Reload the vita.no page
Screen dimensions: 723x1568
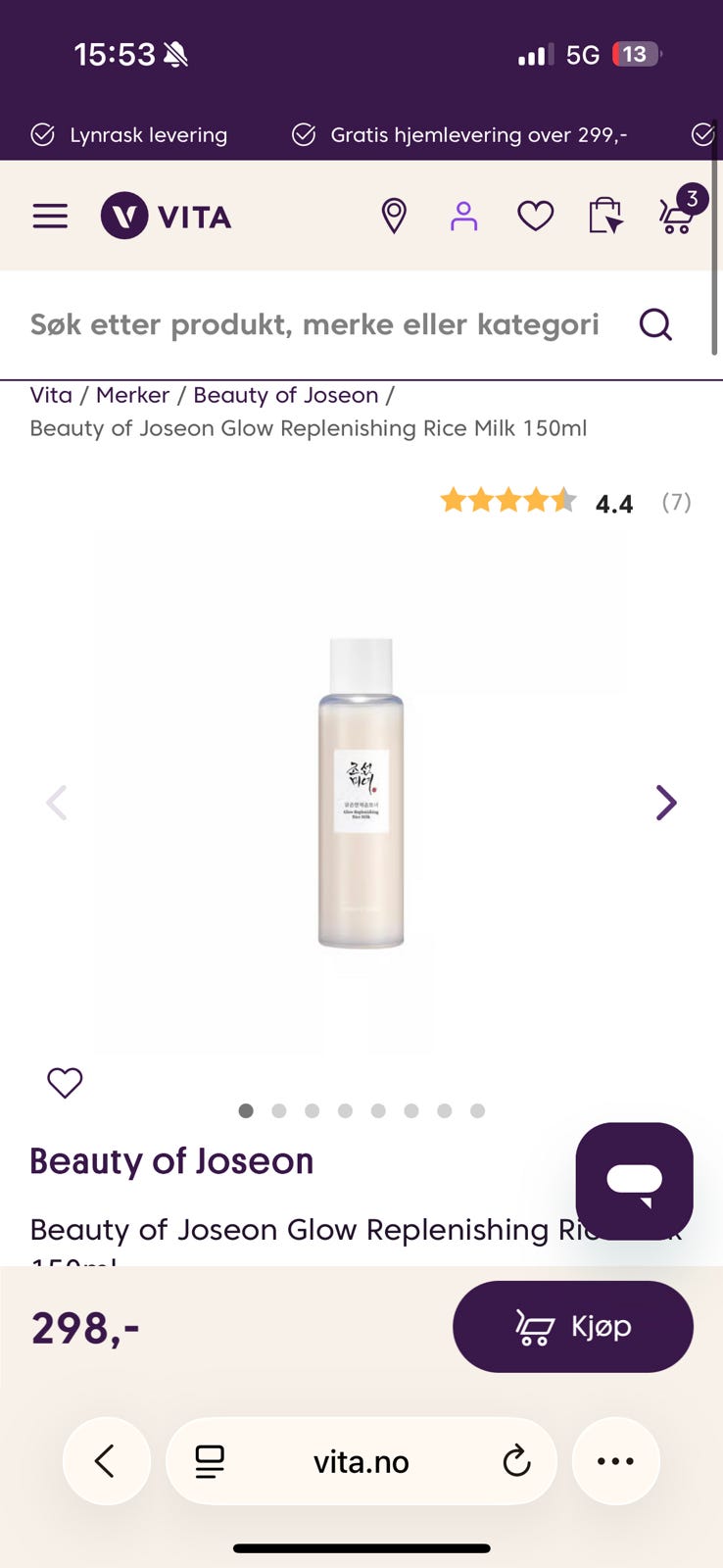click(516, 1461)
